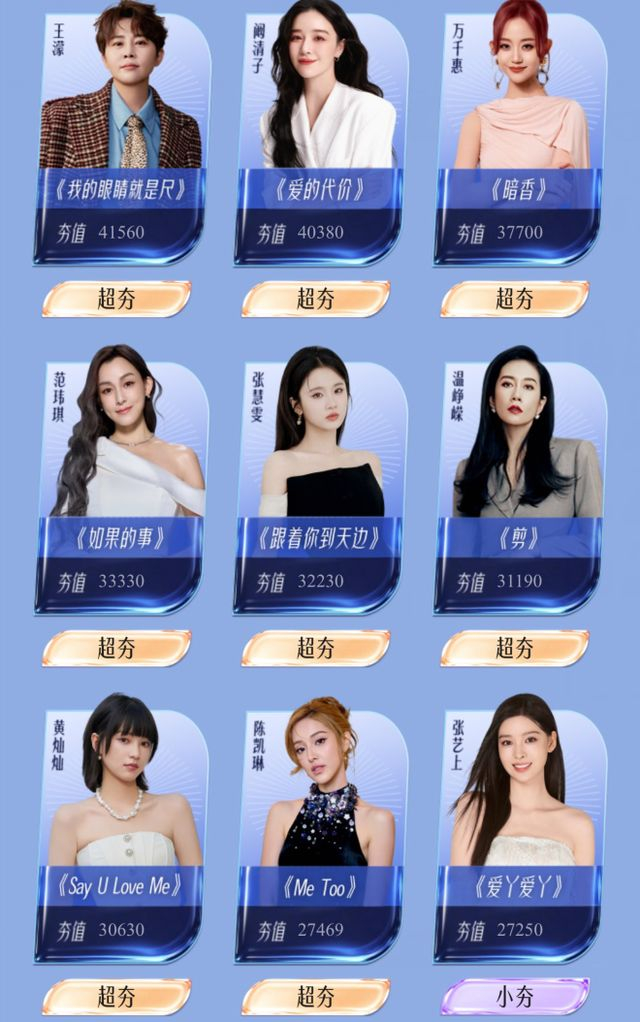Hit 超夯 below 范玮琪's 《如果的事》
640x1022 pixels.
117,647
